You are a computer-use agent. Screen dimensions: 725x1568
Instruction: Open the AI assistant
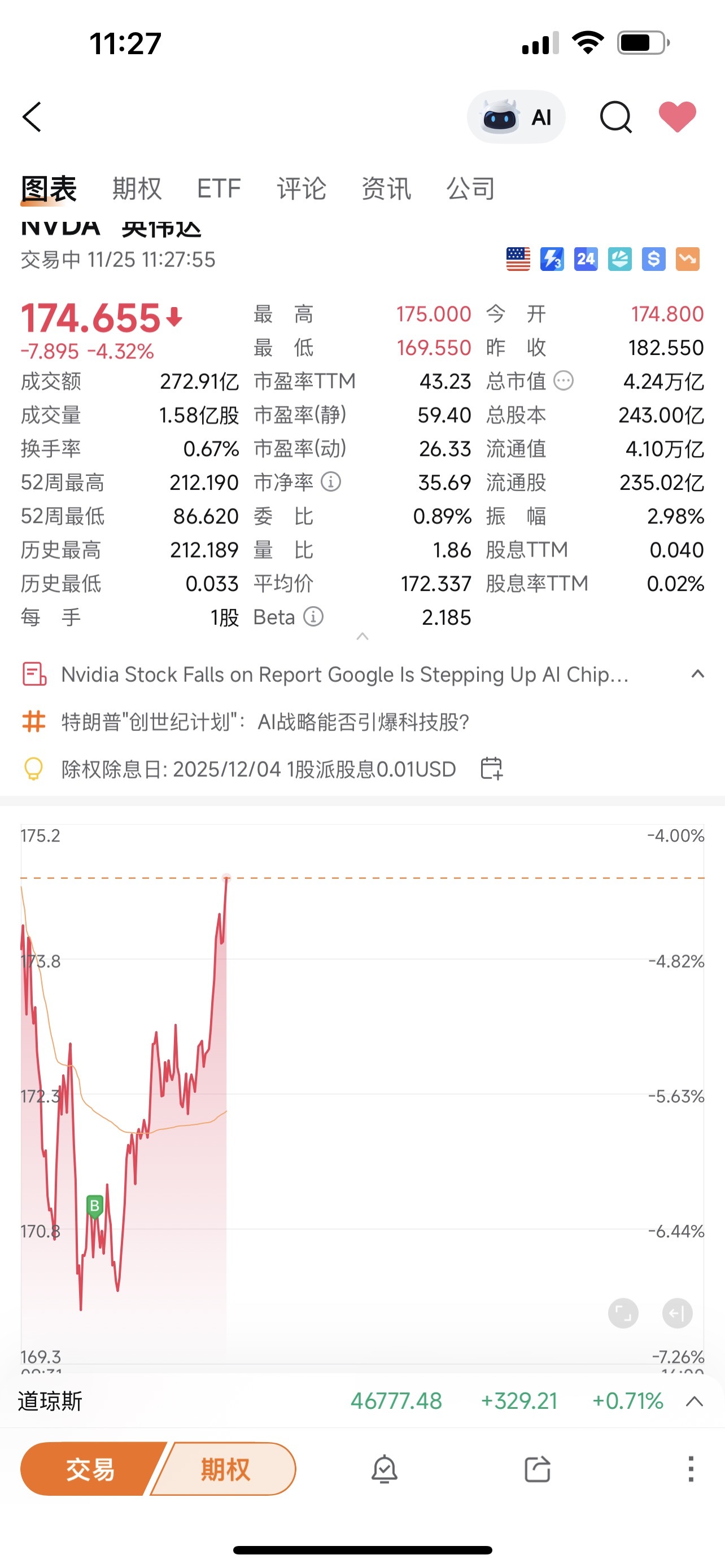pyautogui.click(x=515, y=116)
